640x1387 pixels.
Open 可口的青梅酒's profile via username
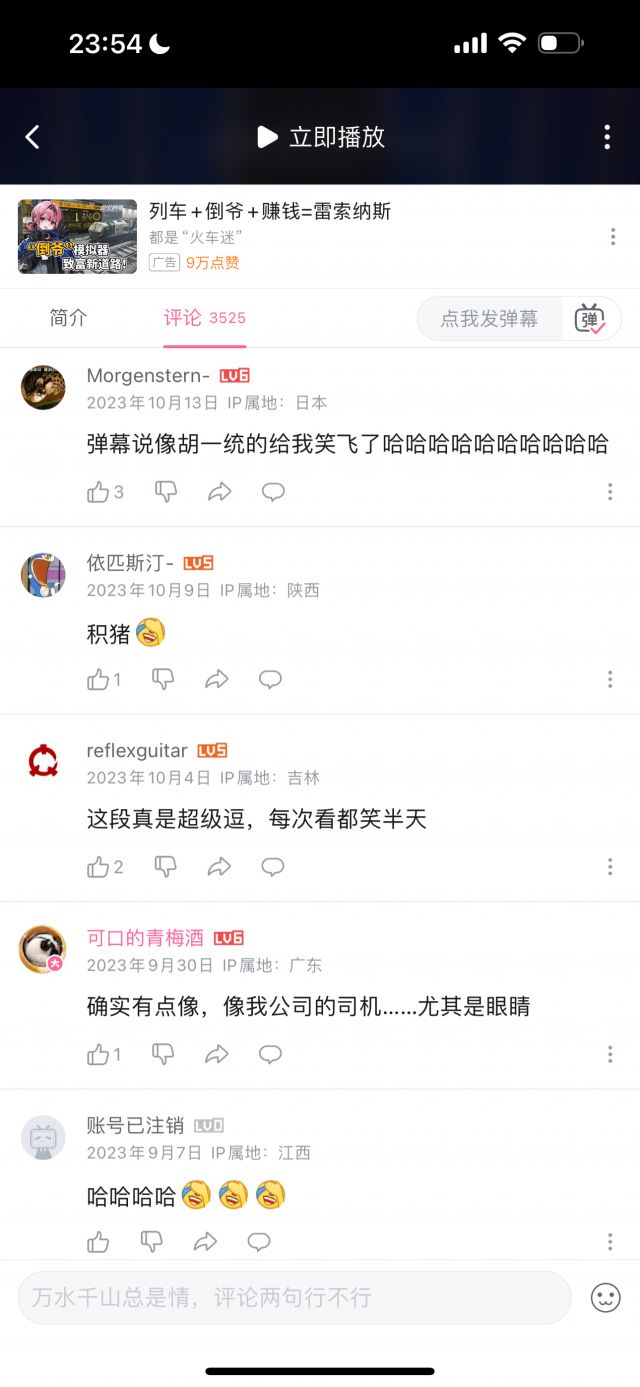click(x=145, y=938)
